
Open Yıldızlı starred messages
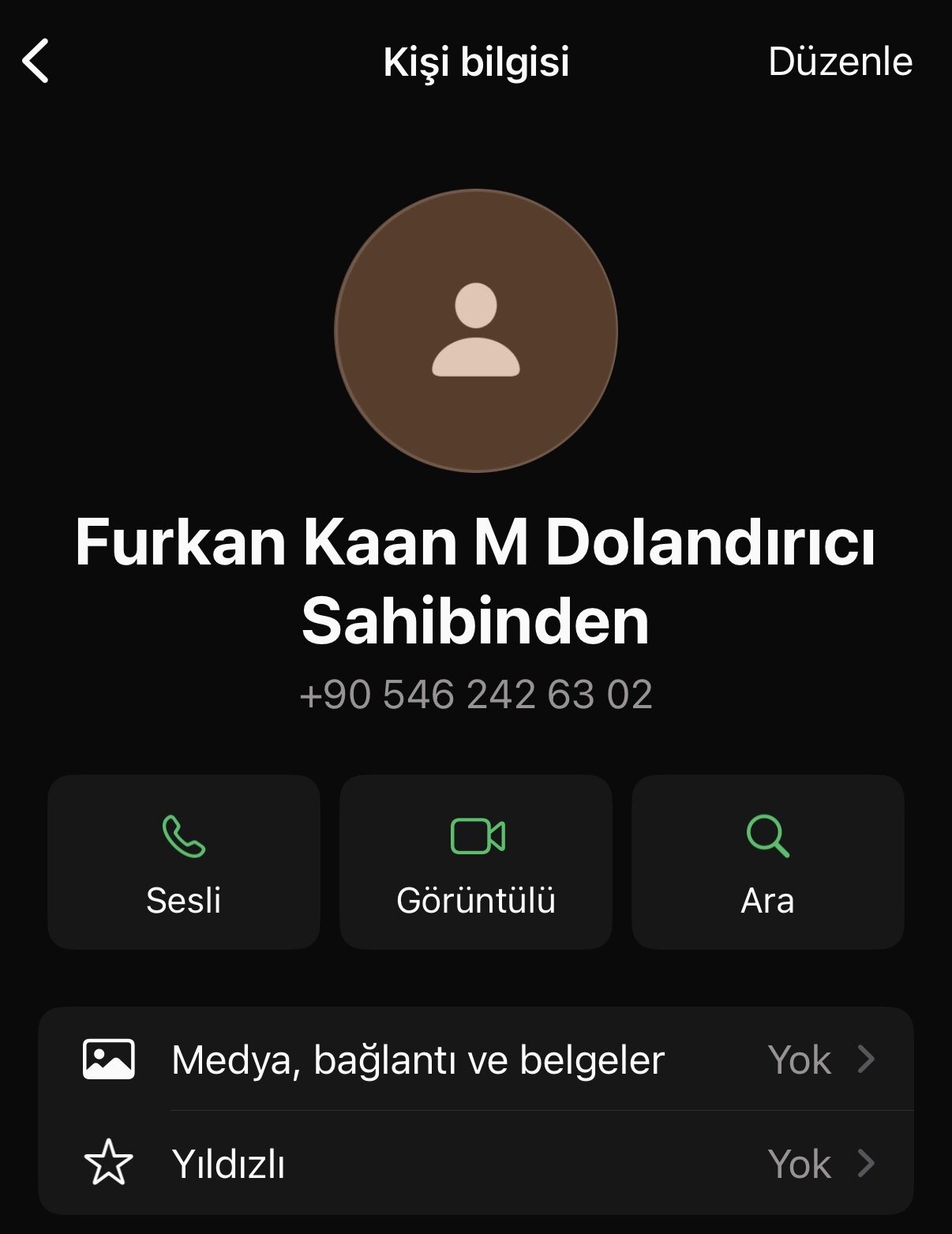476,1164
